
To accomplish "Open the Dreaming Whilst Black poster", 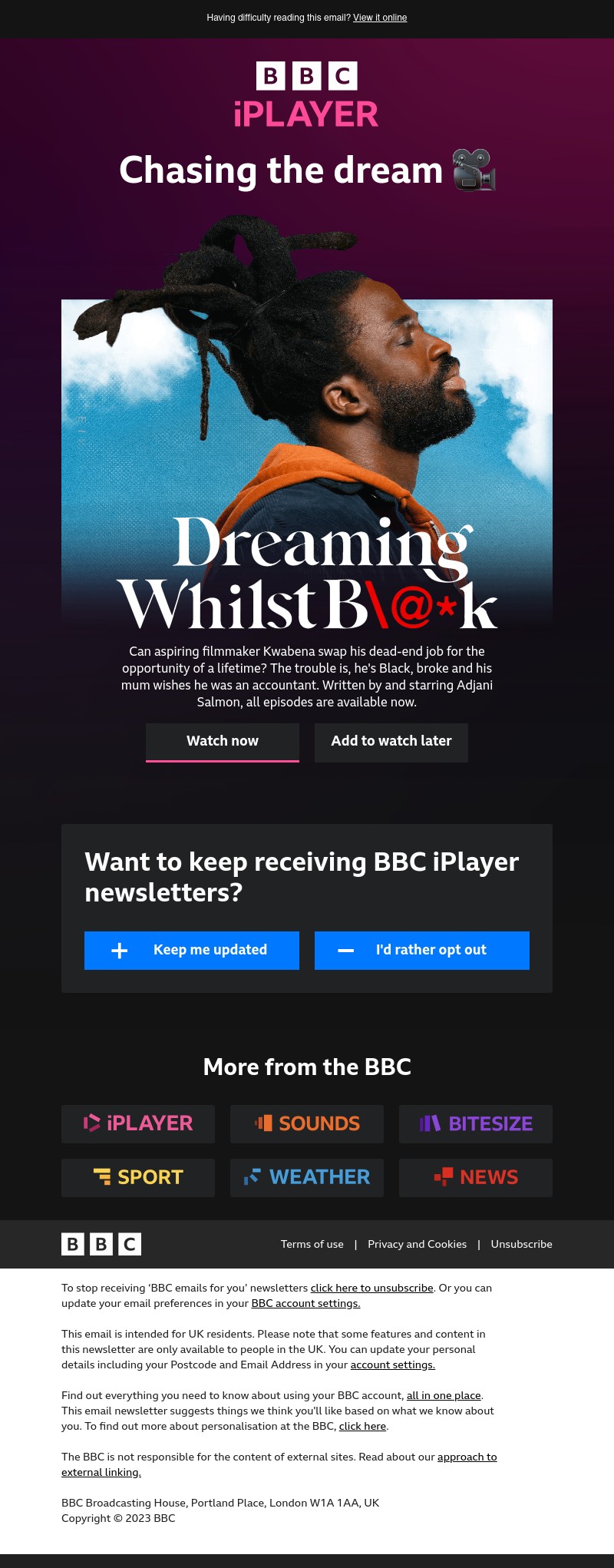I will point(307,461).
